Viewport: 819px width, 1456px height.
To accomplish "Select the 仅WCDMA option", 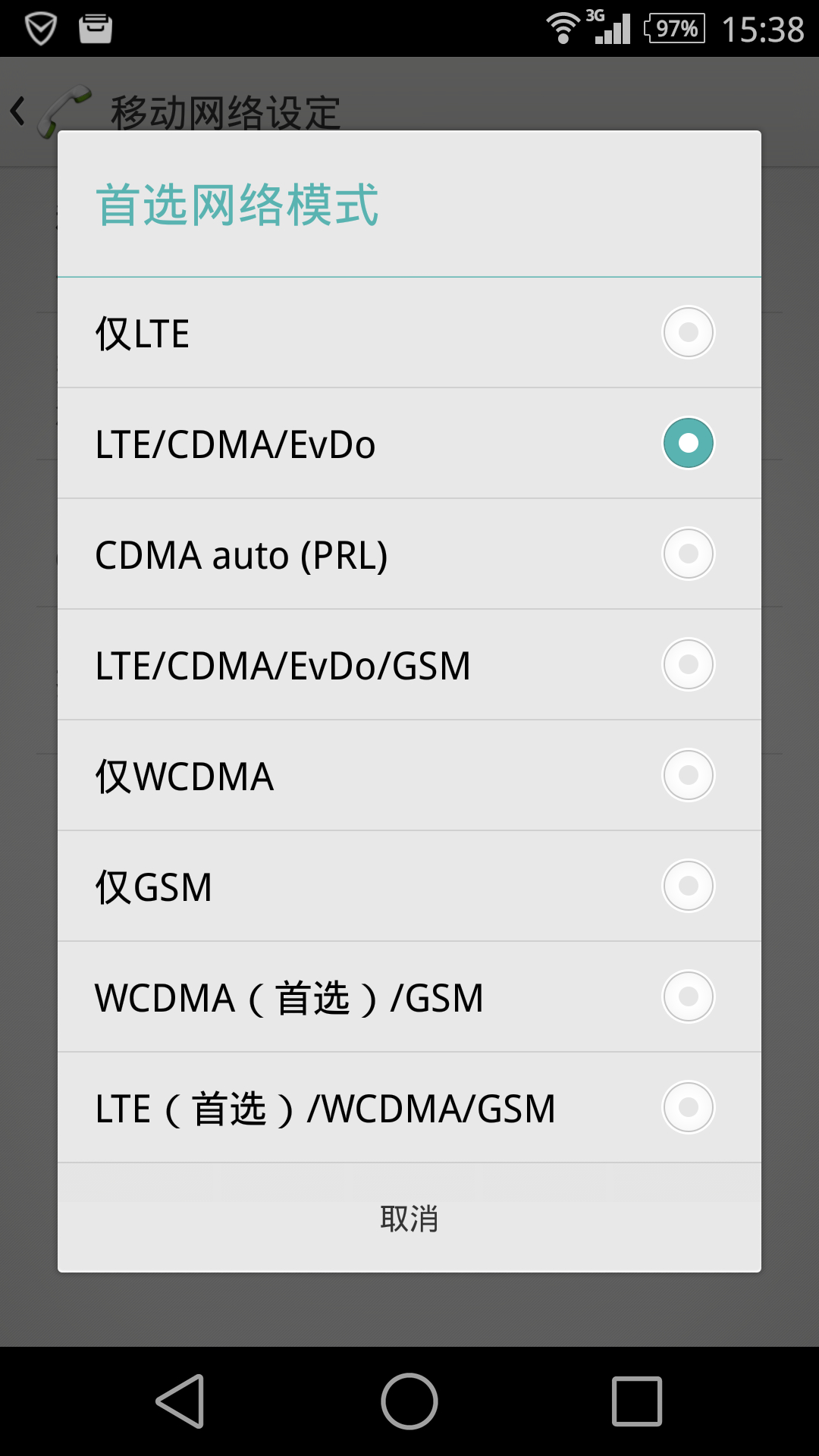I will tap(409, 776).
